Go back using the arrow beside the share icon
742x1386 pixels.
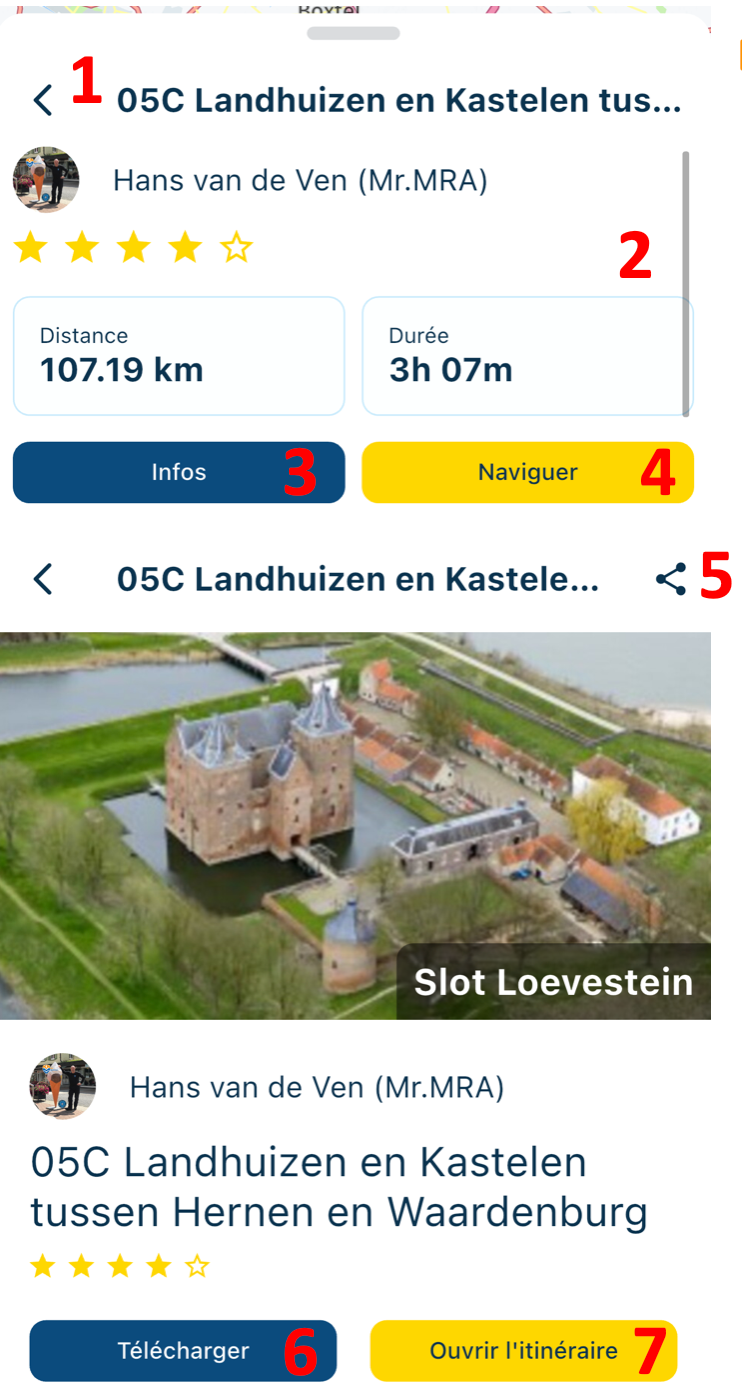click(x=42, y=579)
